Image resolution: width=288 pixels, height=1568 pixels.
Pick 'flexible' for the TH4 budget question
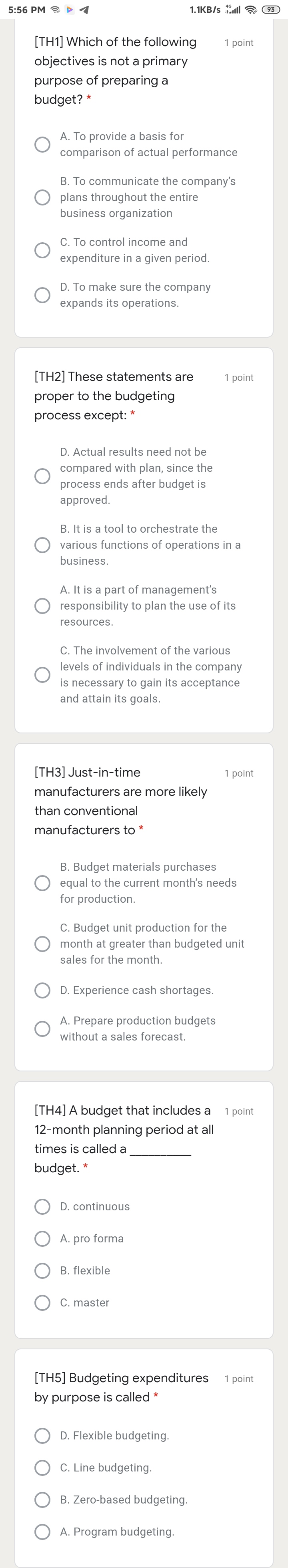(42, 1270)
